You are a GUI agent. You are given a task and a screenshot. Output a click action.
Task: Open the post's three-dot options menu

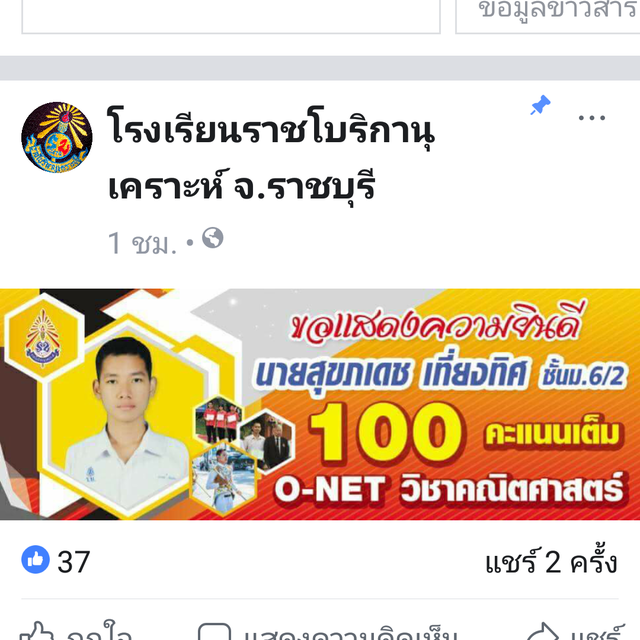coord(592,118)
